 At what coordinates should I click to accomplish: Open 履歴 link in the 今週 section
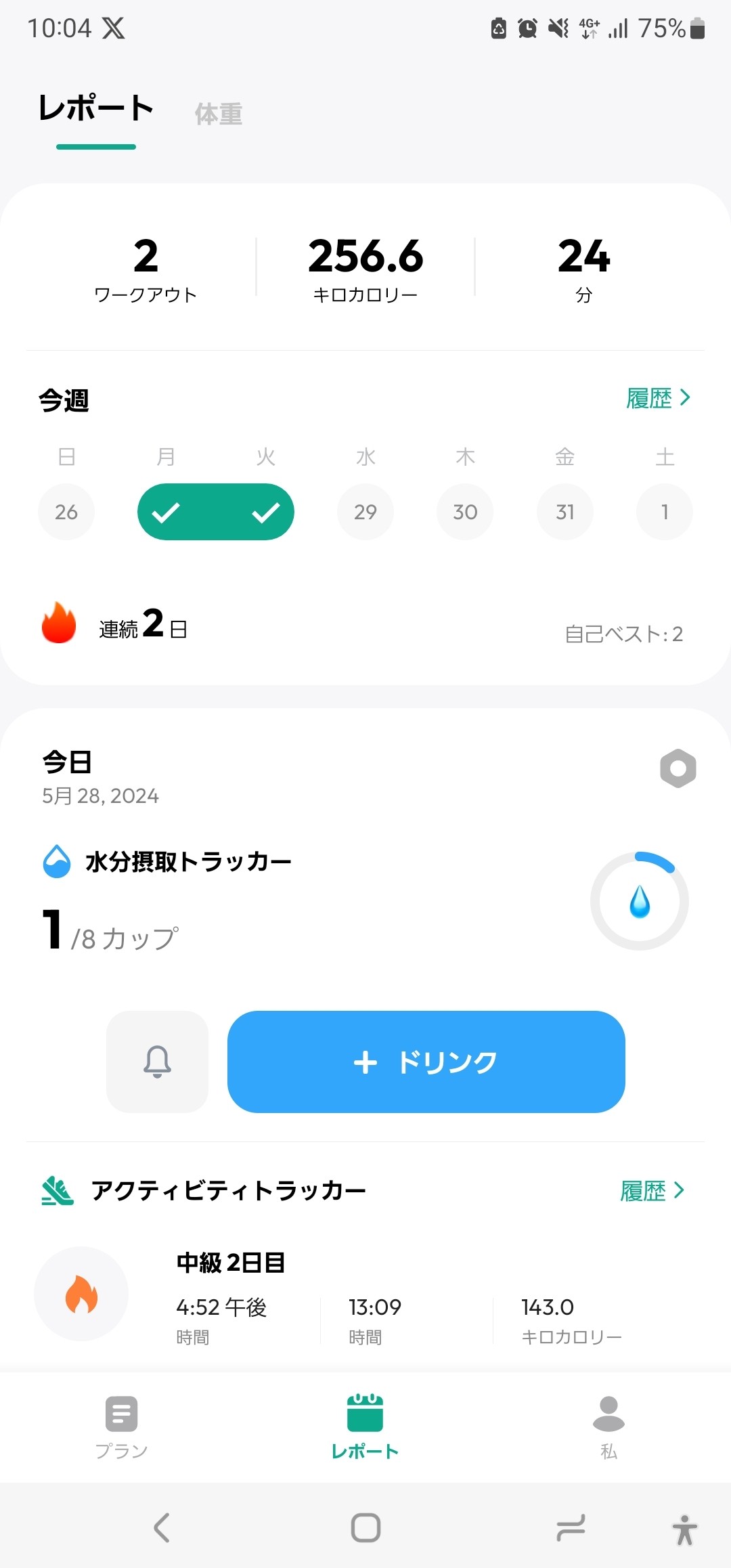click(658, 398)
